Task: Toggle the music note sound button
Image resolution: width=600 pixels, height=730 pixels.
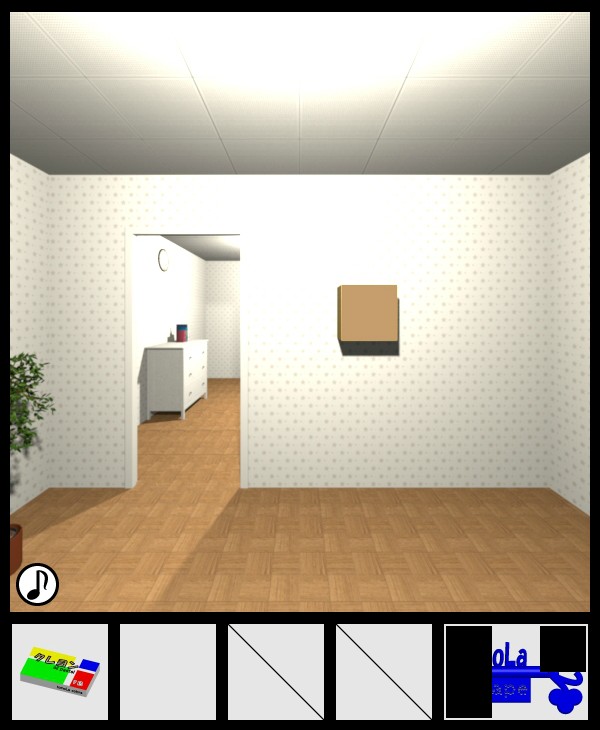Action: [x=37, y=584]
